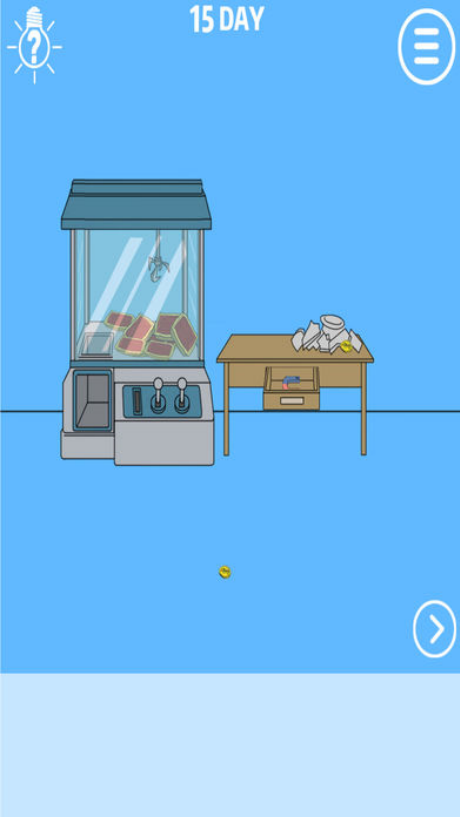Open the hamburger menu
This screenshot has width=460, height=817.
point(427,46)
